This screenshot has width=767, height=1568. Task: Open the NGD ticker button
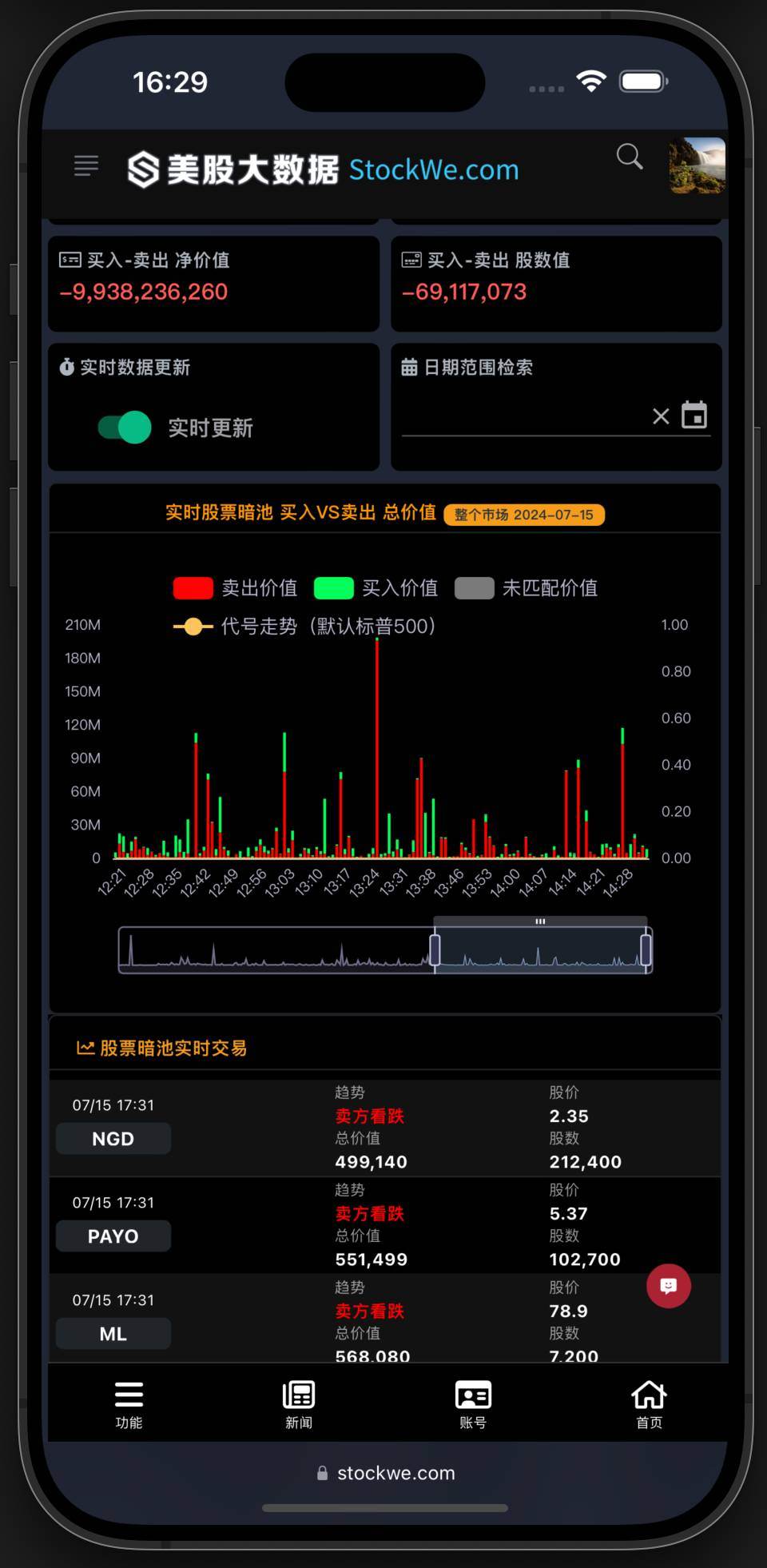click(x=113, y=1139)
